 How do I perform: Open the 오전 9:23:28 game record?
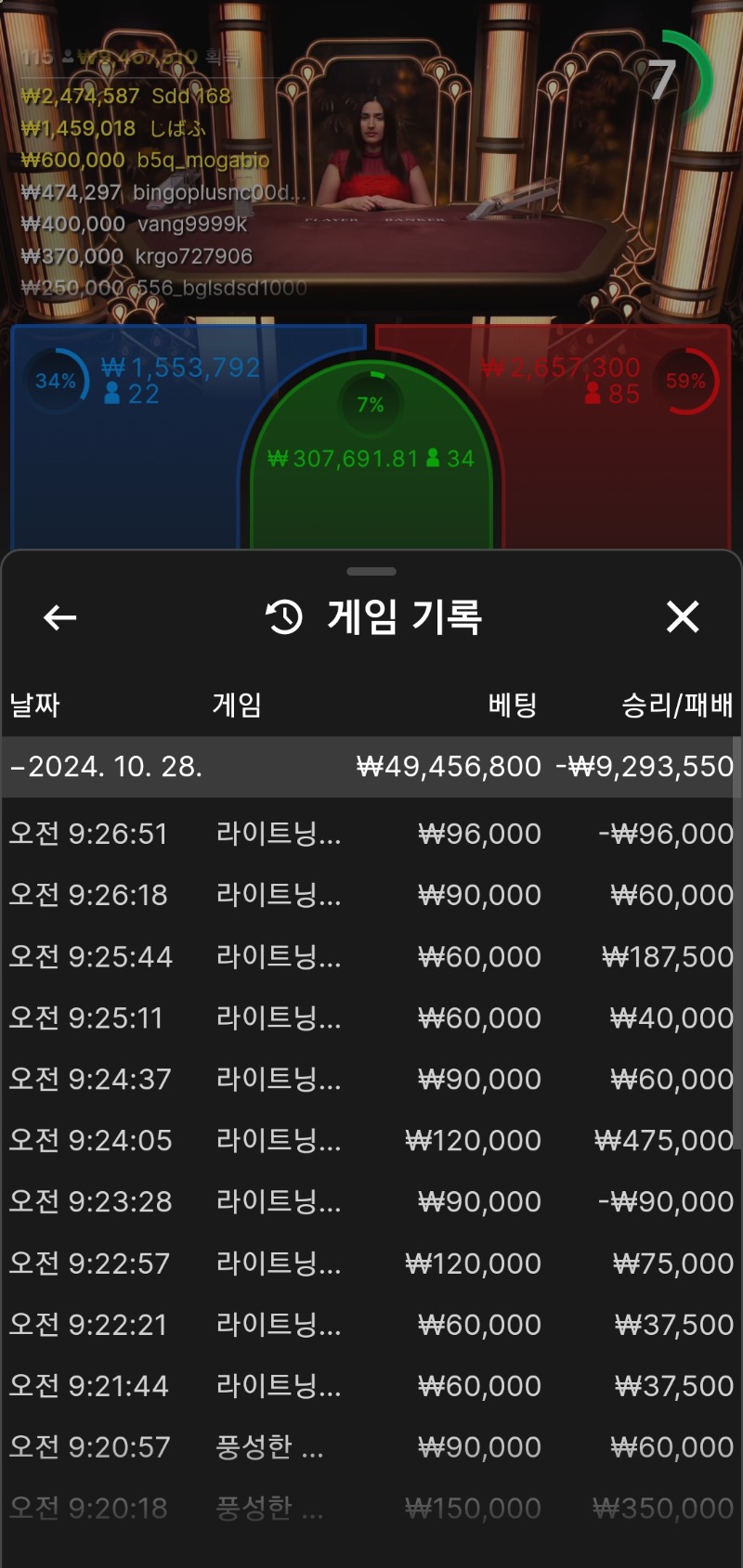point(370,1201)
